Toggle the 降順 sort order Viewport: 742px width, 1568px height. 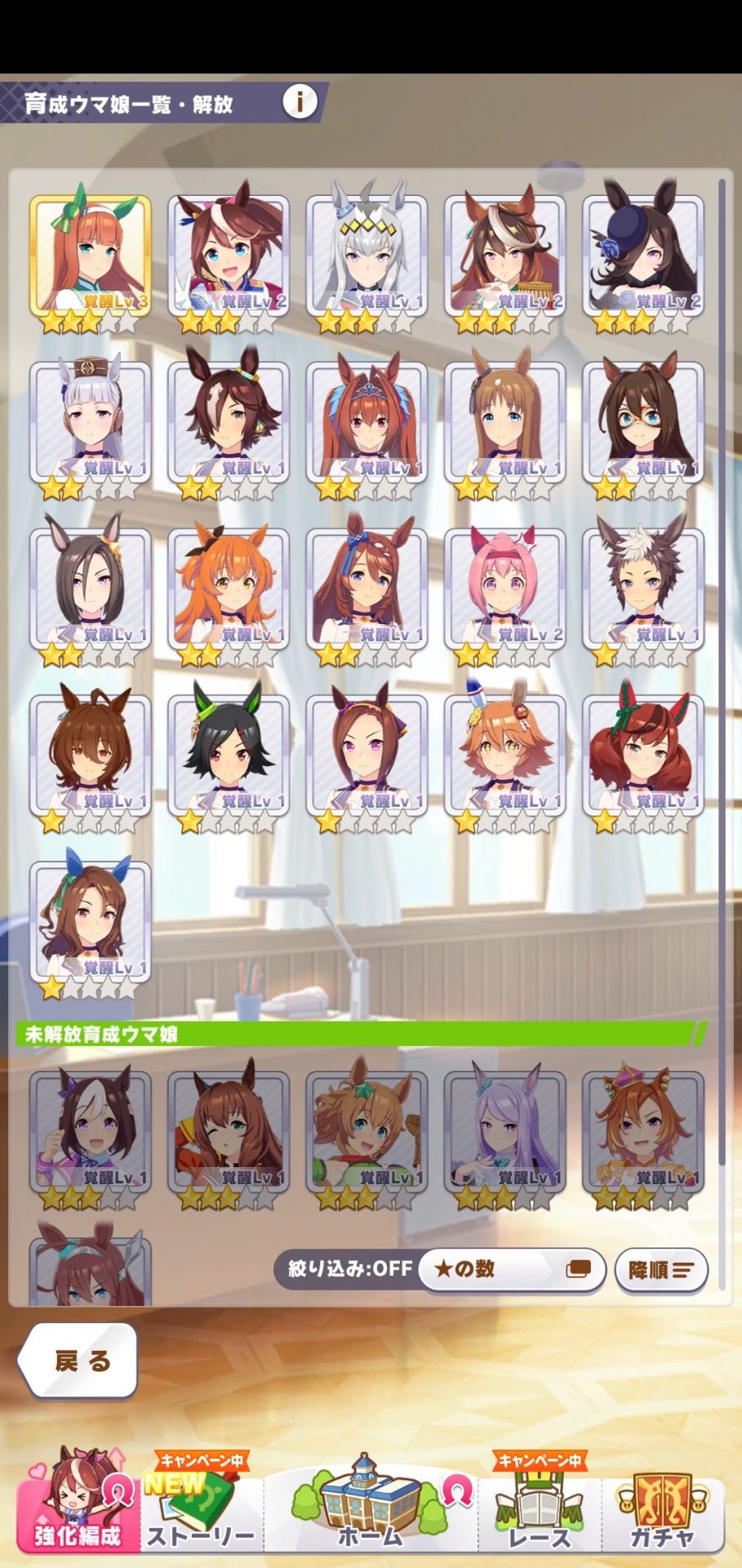click(x=661, y=1271)
